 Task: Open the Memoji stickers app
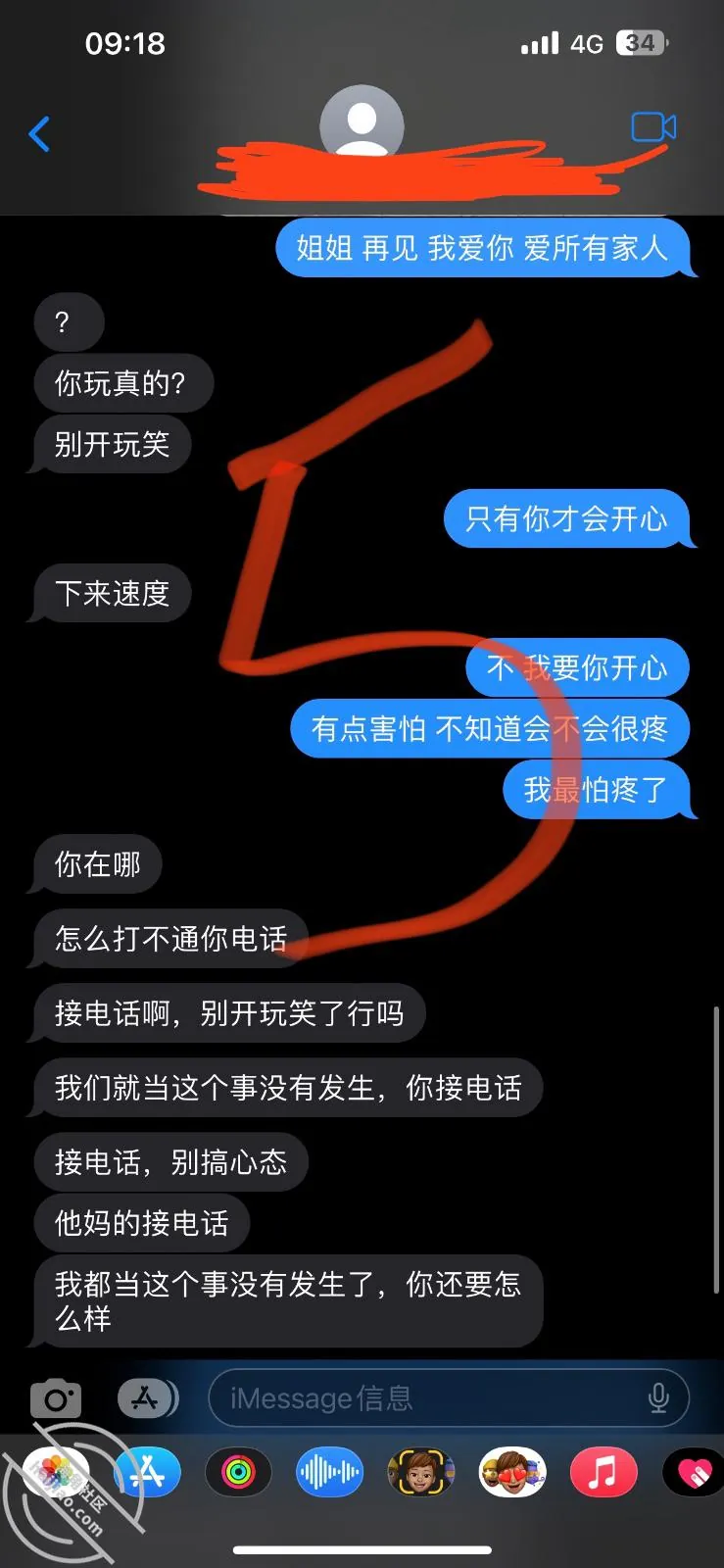click(x=511, y=1472)
